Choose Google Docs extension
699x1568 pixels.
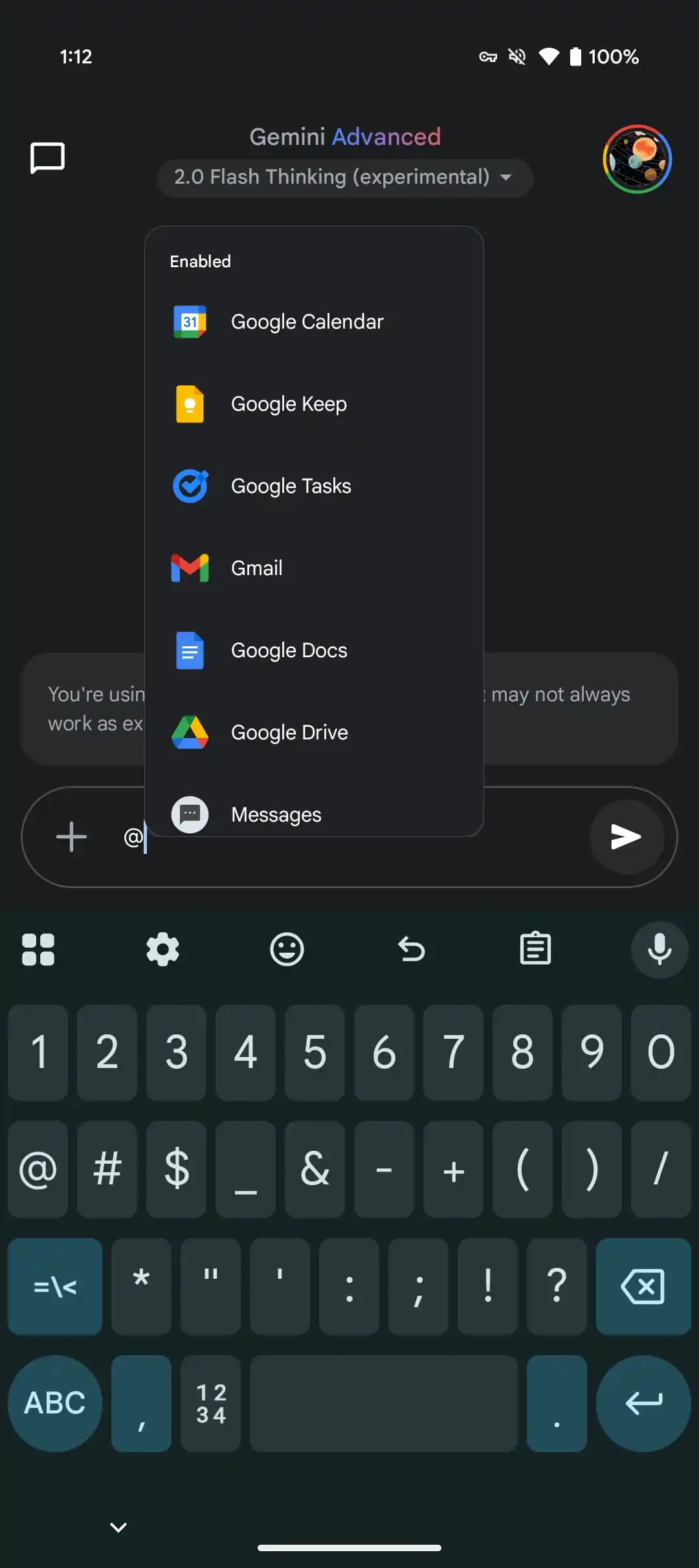click(289, 650)
